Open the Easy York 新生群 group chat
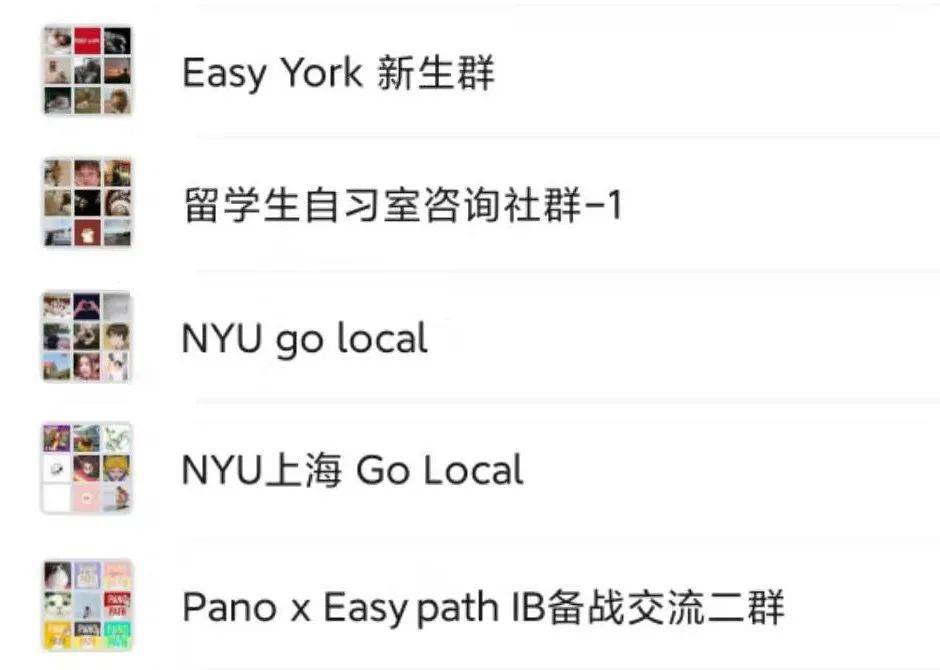The image size is (940, 670). click(x=338, y=72)
